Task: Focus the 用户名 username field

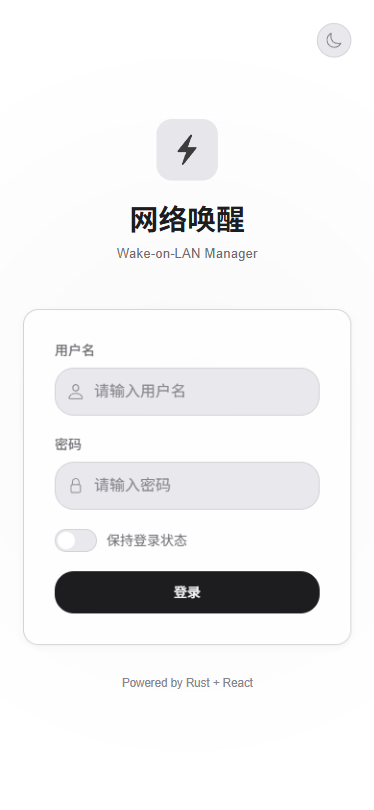Action: (187, 392)
